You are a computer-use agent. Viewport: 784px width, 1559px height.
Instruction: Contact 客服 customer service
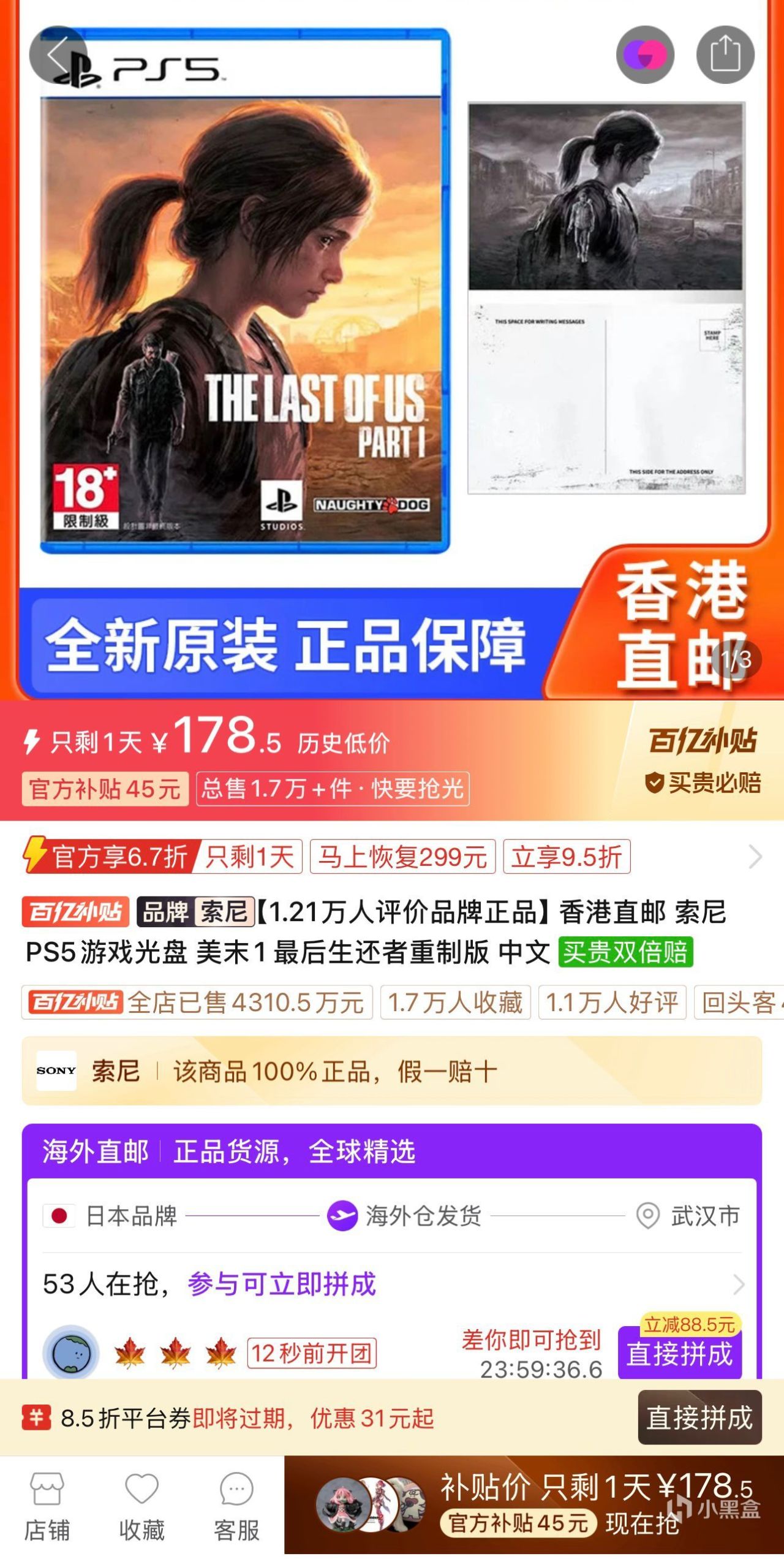[236, 1508]
